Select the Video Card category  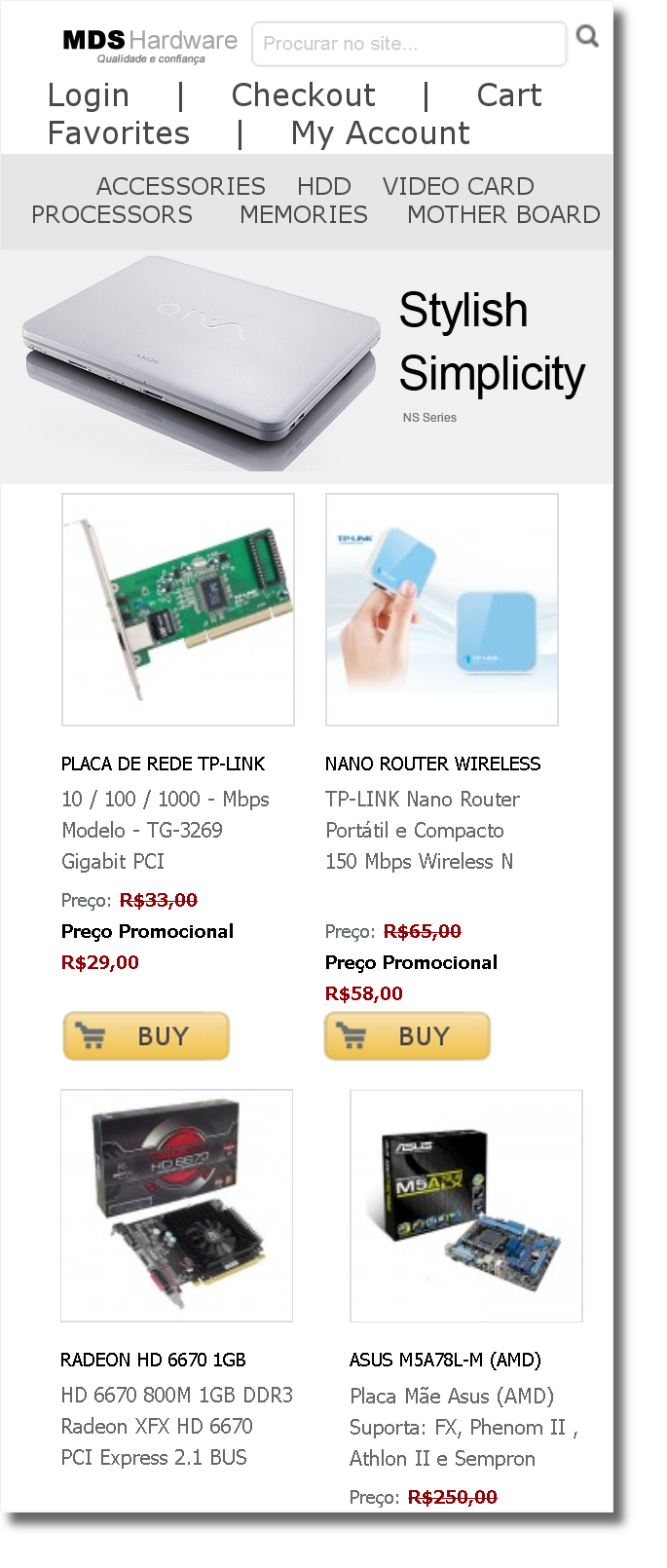(458, 186)
